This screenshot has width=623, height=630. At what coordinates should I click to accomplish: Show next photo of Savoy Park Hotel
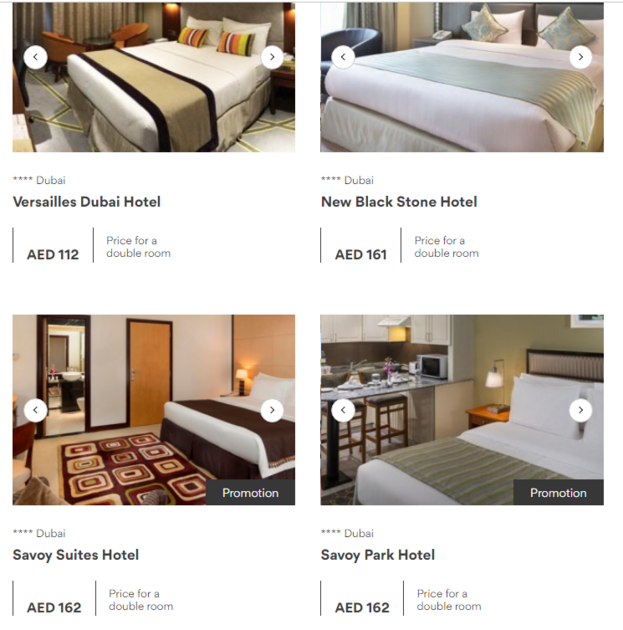(x=580, y=410)
